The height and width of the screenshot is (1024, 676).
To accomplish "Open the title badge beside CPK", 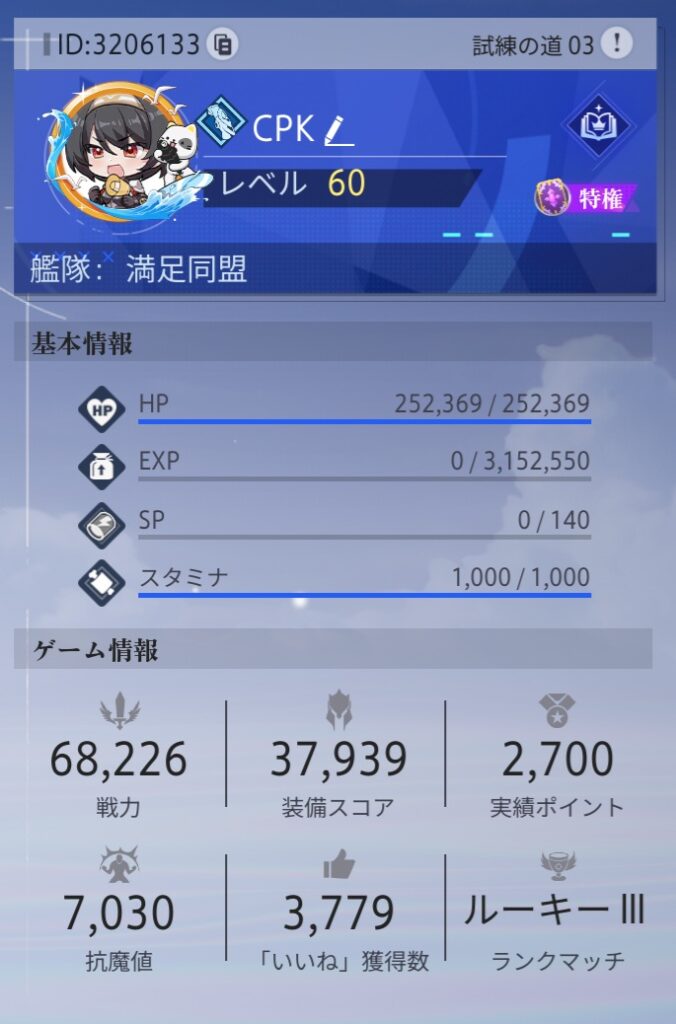I will pyautogui.click(x=221, y=121).
